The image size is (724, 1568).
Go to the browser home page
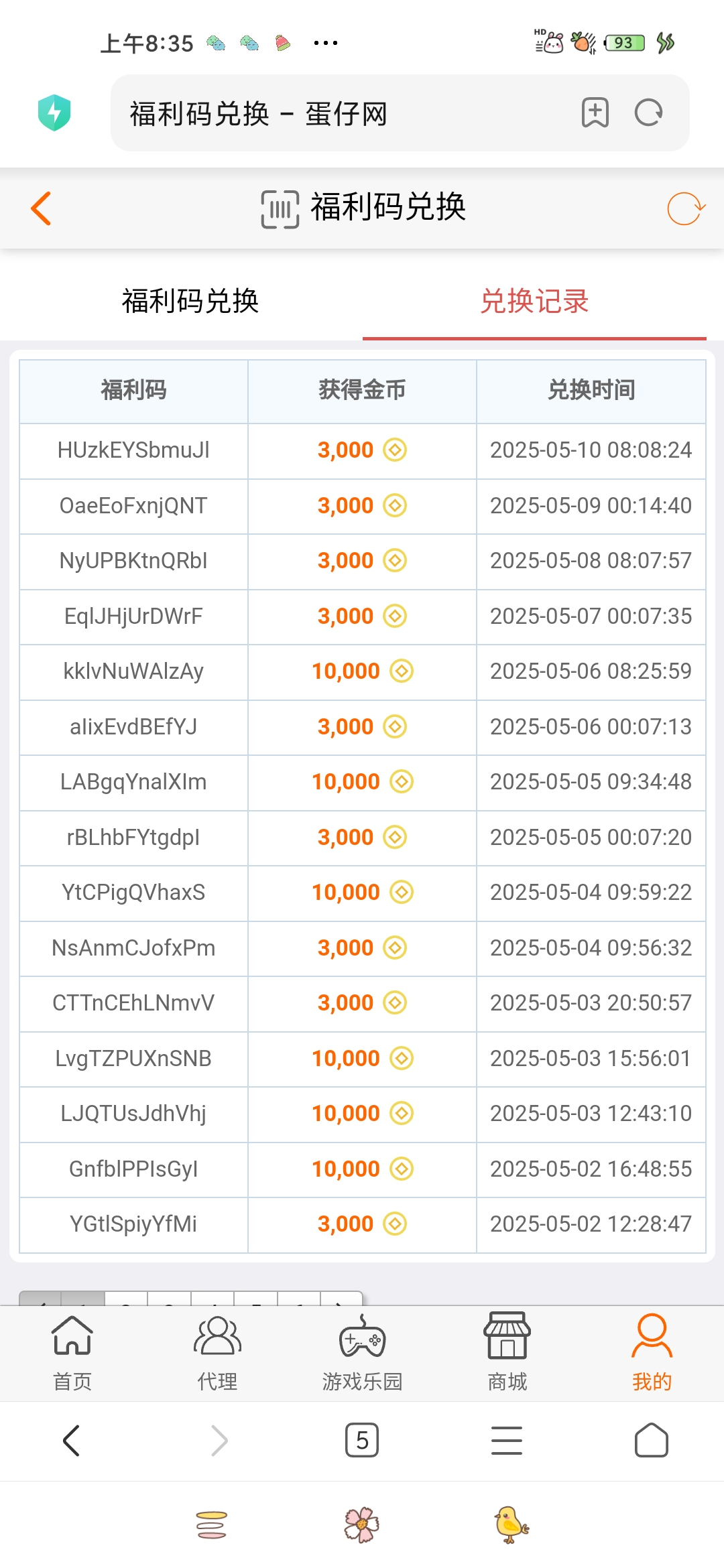click(652, 1441)
